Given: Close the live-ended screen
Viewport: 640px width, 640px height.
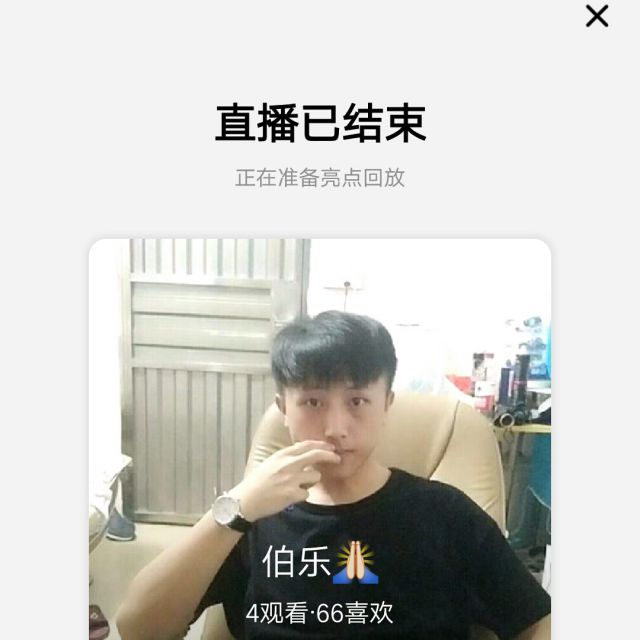Looking at the screenshot, I should tap(597, 16).
